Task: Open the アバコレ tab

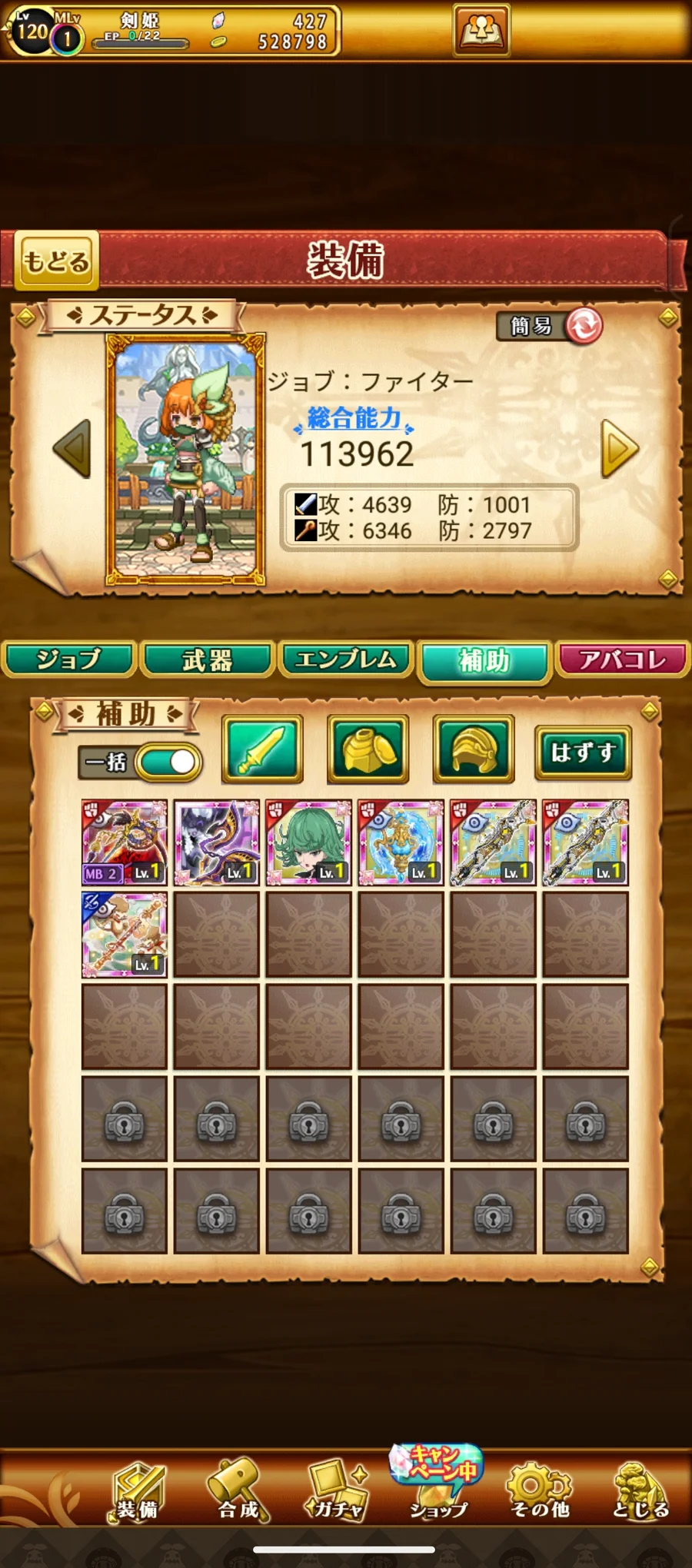Action: point(623,659)
